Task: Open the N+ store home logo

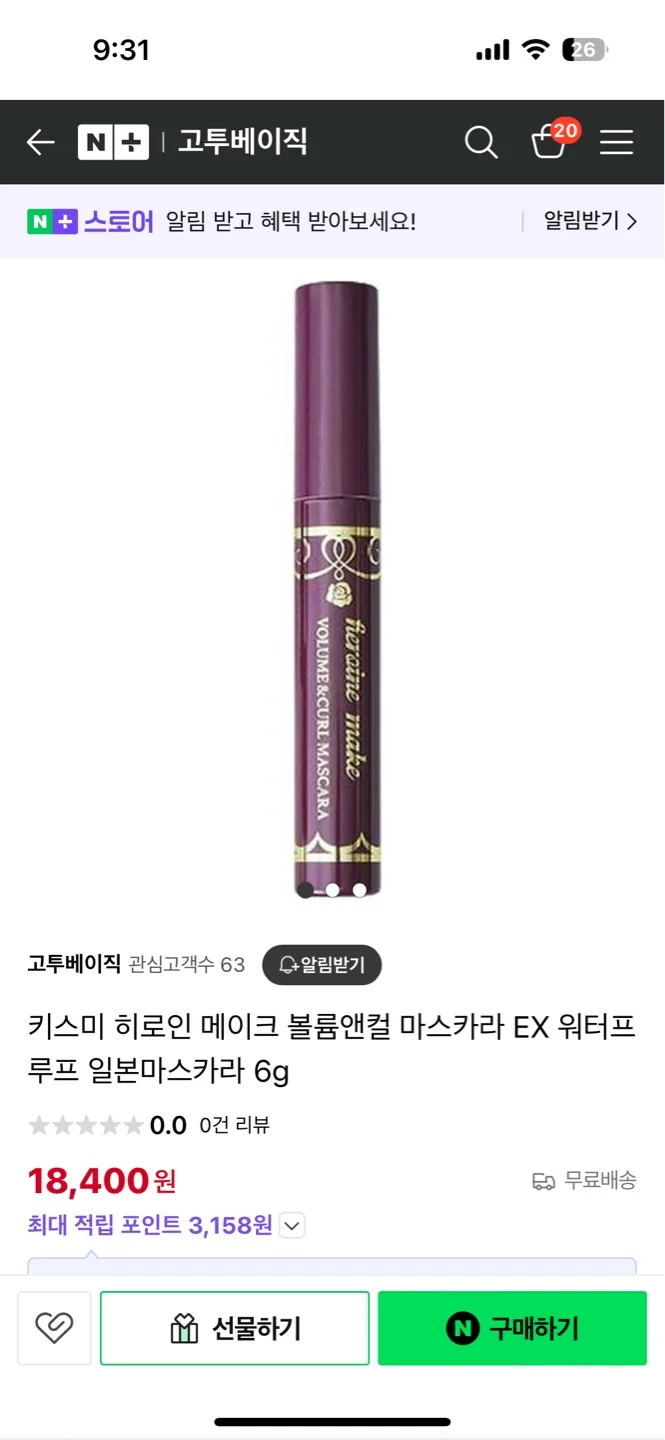Action: 113,143
